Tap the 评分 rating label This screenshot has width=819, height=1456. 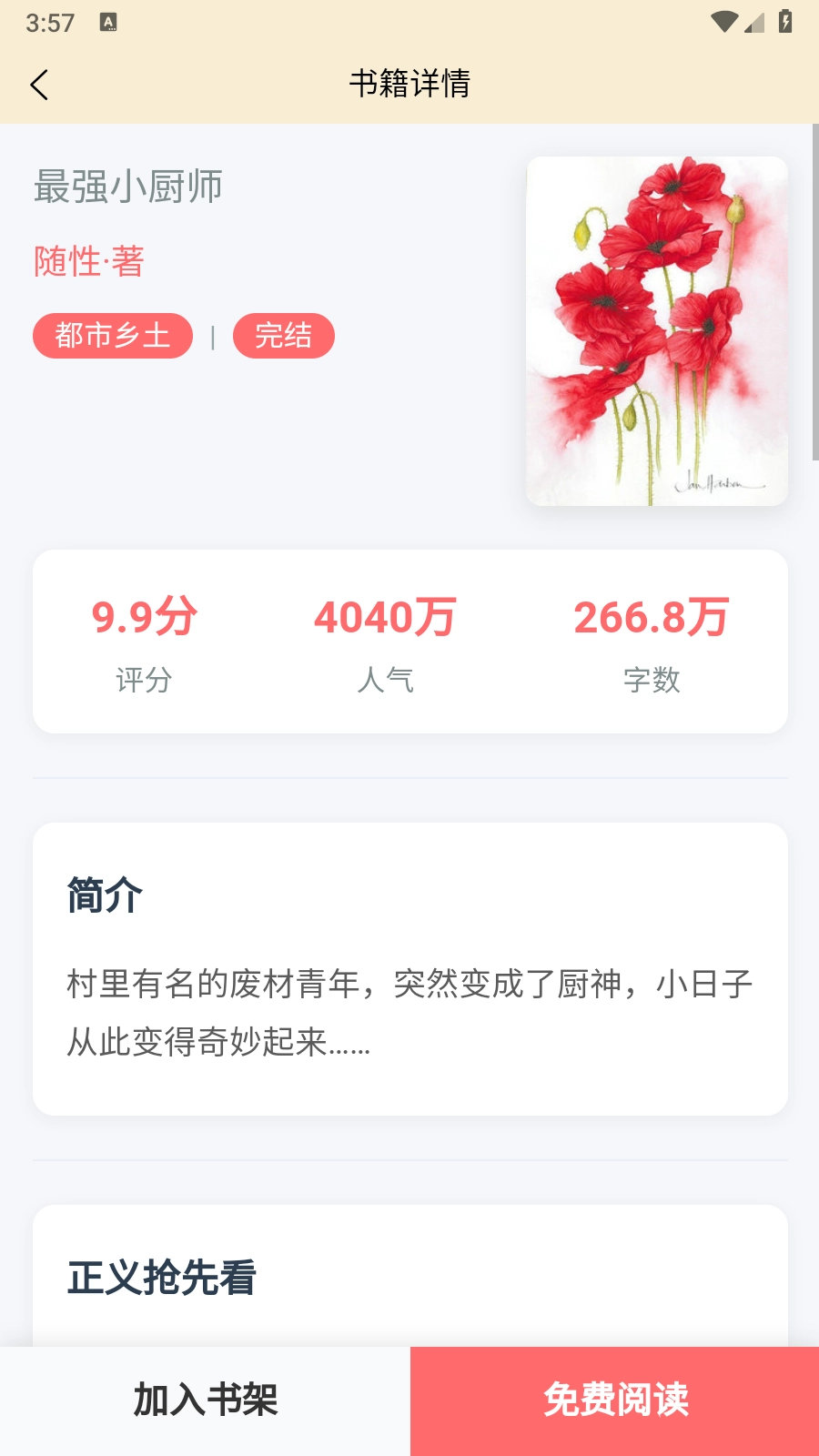coord(143,678)
